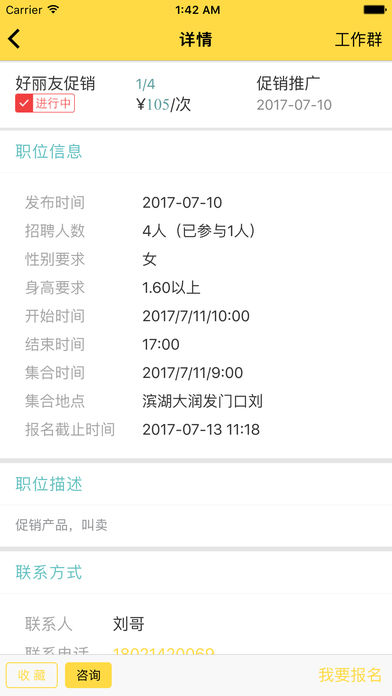Viewport: 392px width, 696px height.
Task: Call the yellow contact phone number
Action: [163, 651]
